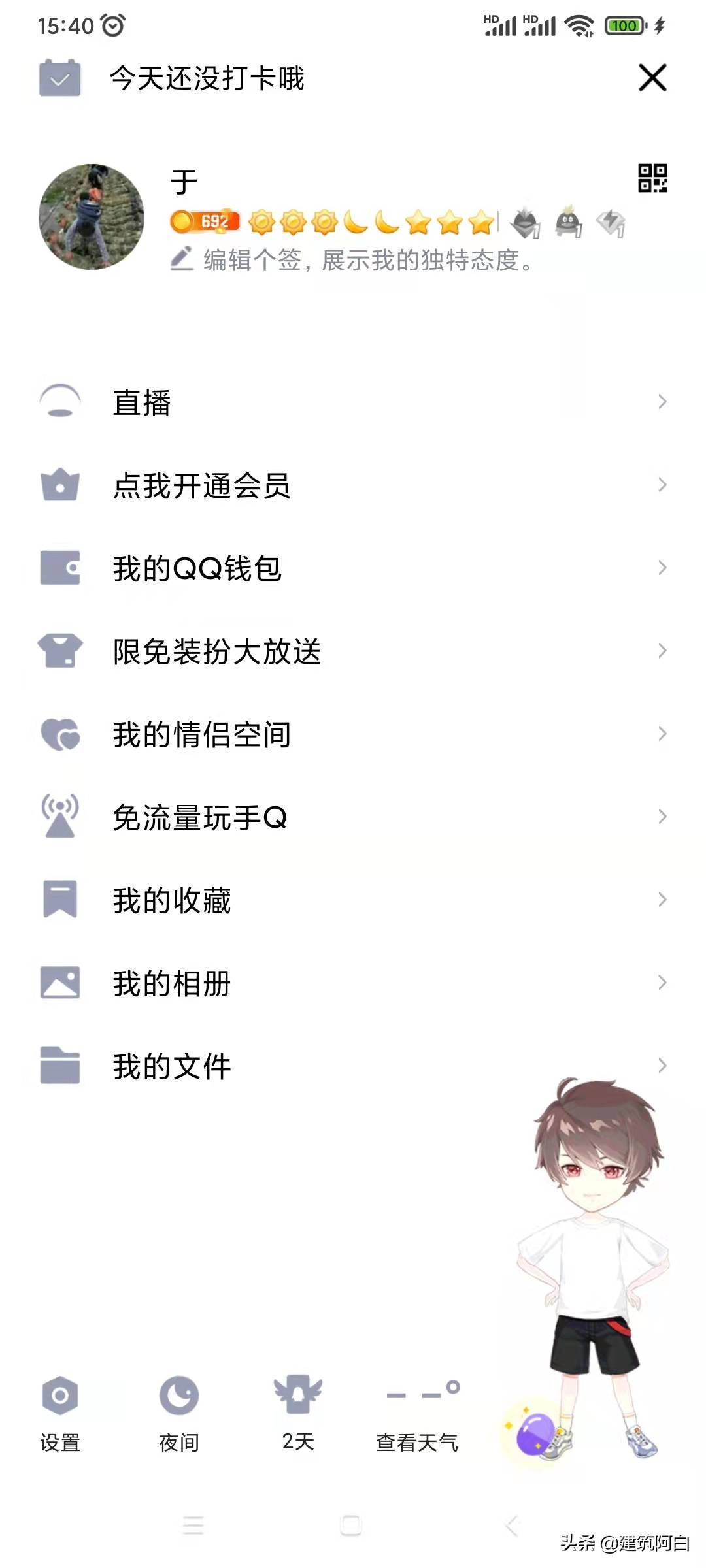
Task: Tap the 免流量玩手Q antenna icon
Action: coord(60,817)
